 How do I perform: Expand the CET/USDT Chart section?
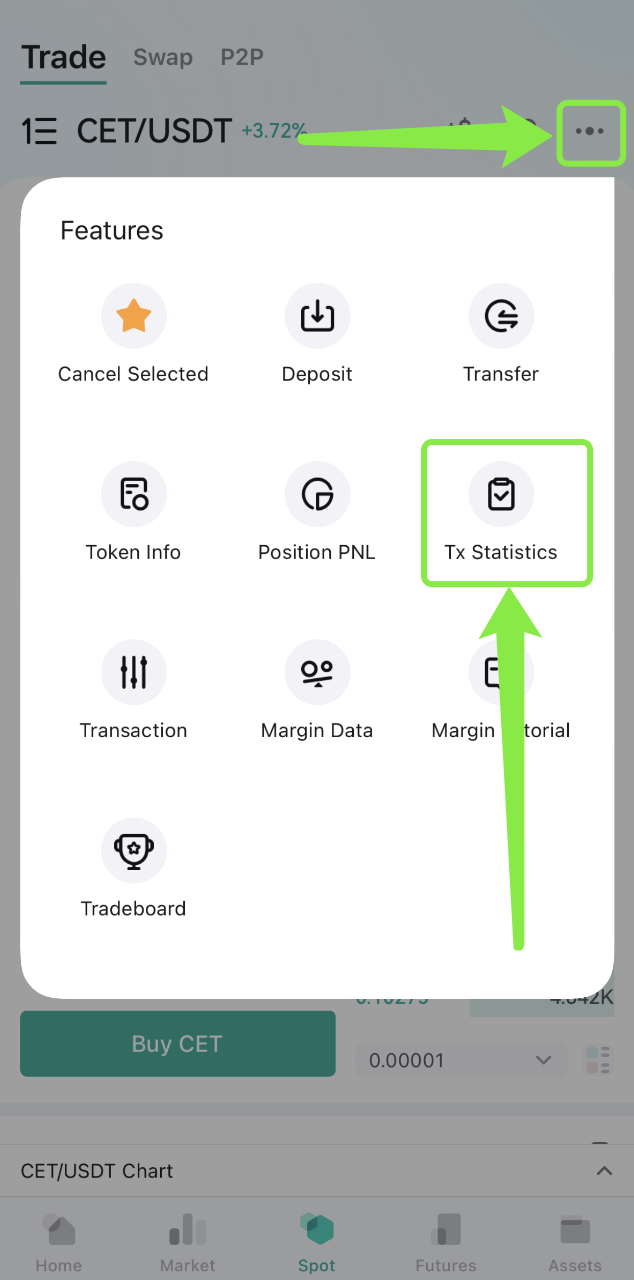click(x=317, y=1170)
